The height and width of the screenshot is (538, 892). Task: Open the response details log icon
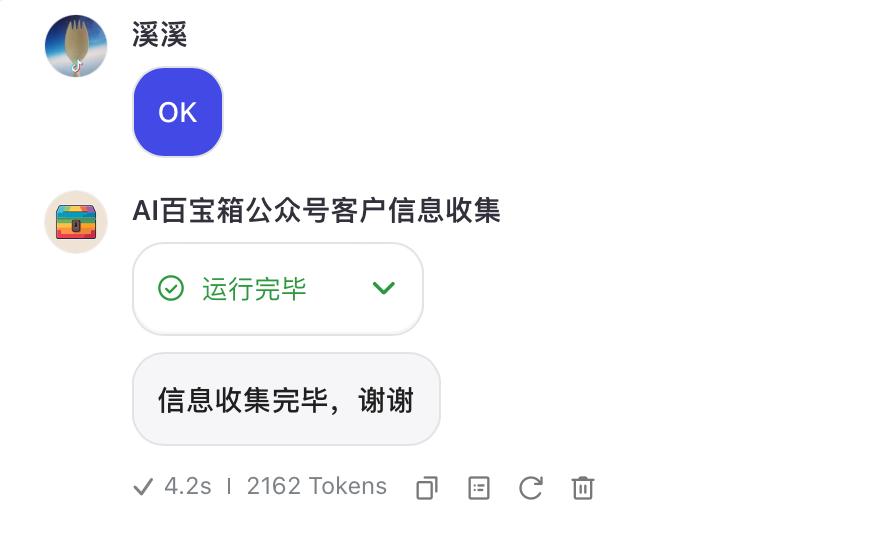click(479, 488)
